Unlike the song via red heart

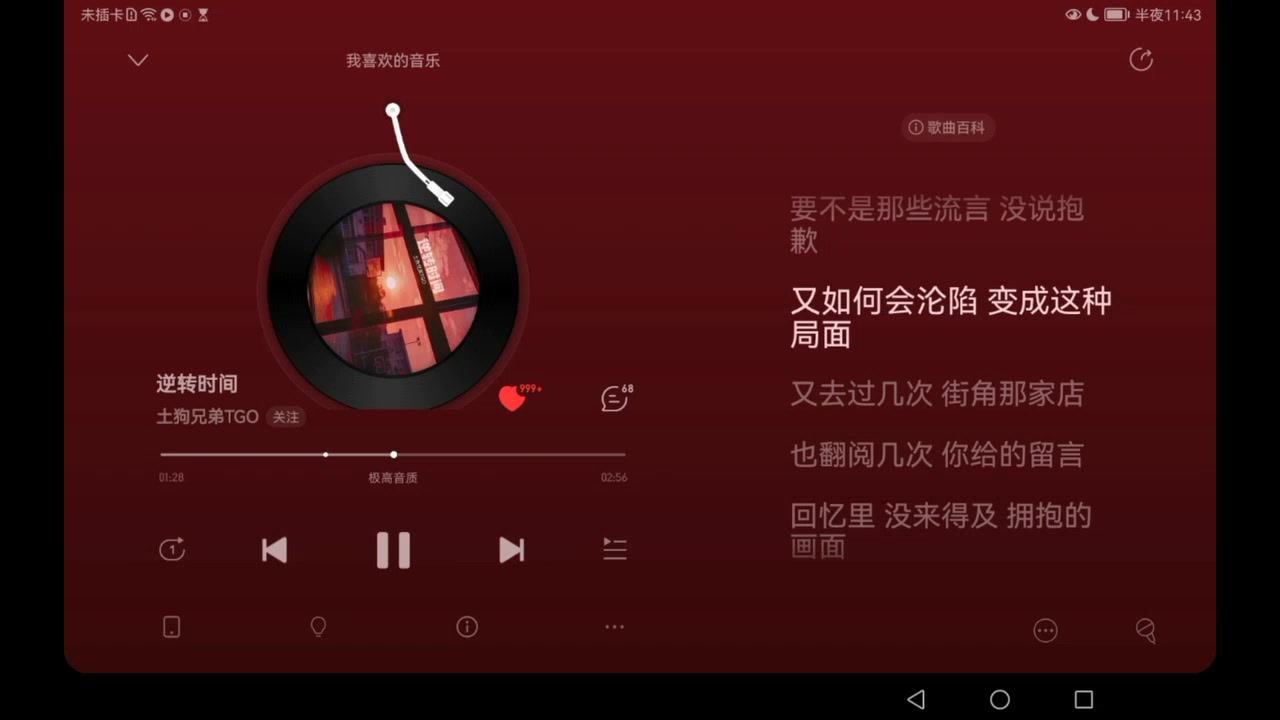point(512,399)
